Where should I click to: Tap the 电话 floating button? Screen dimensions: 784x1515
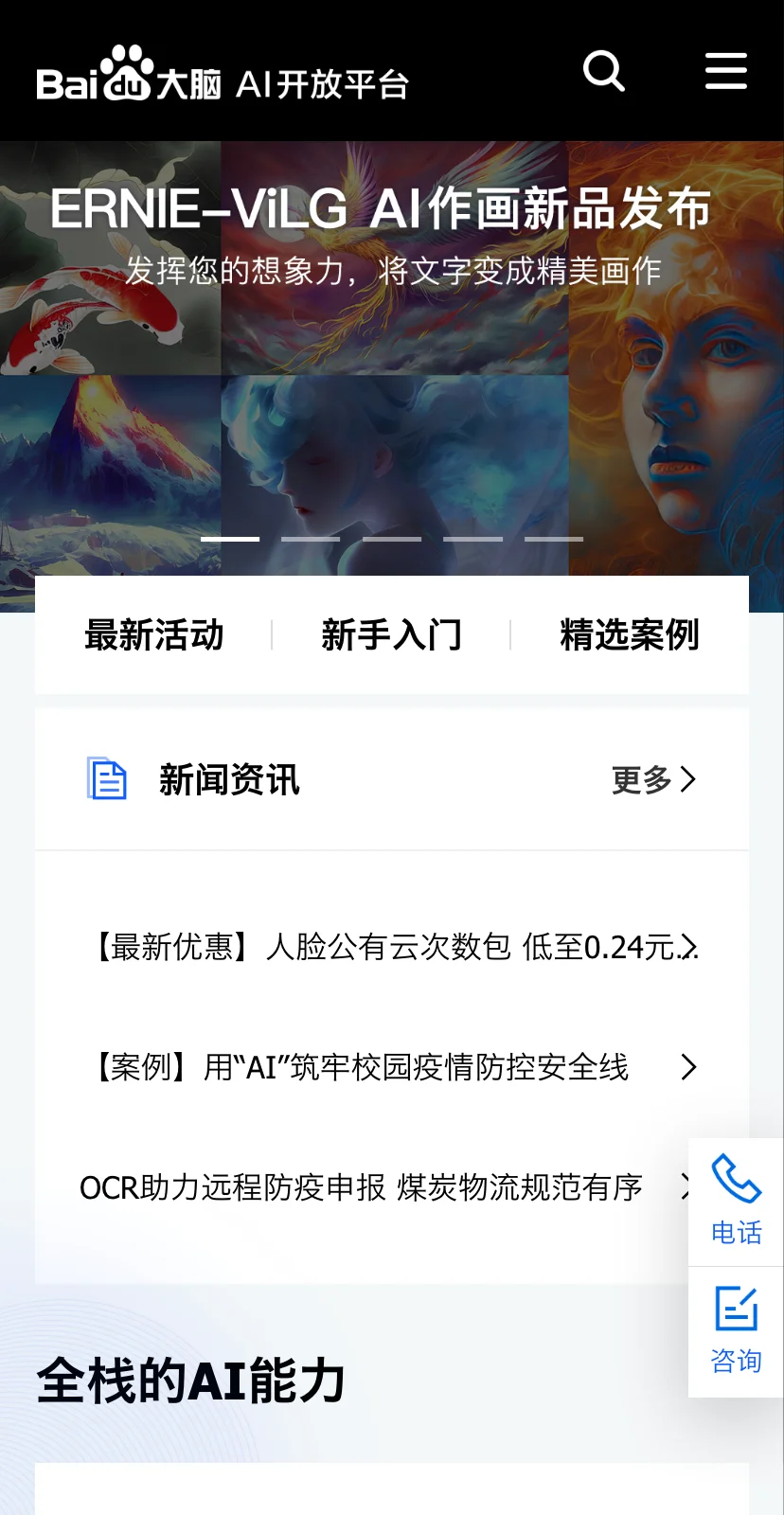[x=736, y=1202]
